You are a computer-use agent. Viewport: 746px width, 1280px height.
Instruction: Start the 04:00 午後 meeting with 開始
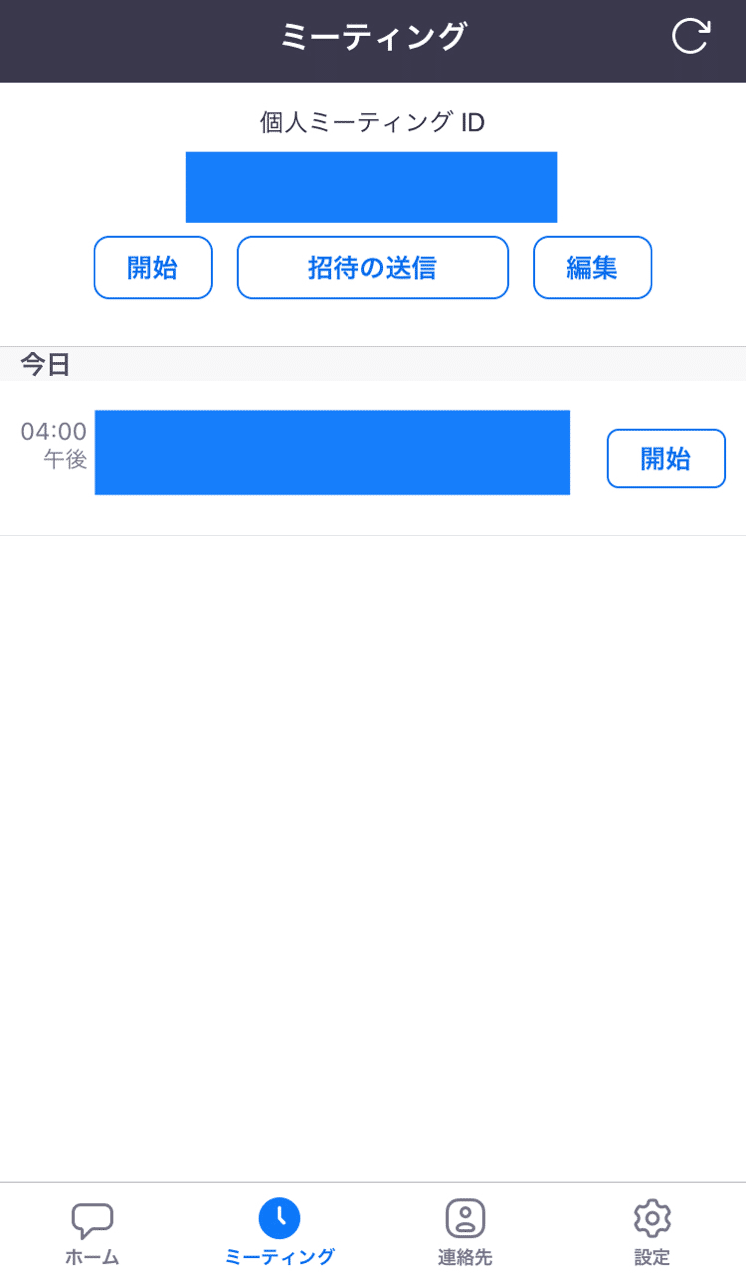point(665,459)
